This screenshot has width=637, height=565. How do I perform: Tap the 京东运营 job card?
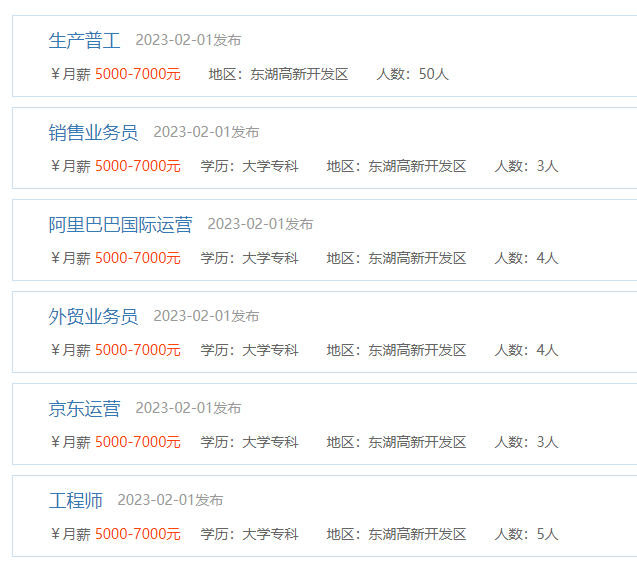84,409
